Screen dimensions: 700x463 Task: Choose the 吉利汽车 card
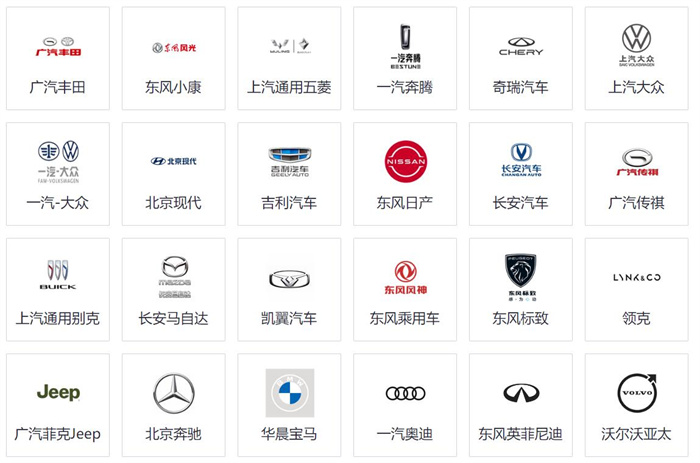(x=289, y=174)
